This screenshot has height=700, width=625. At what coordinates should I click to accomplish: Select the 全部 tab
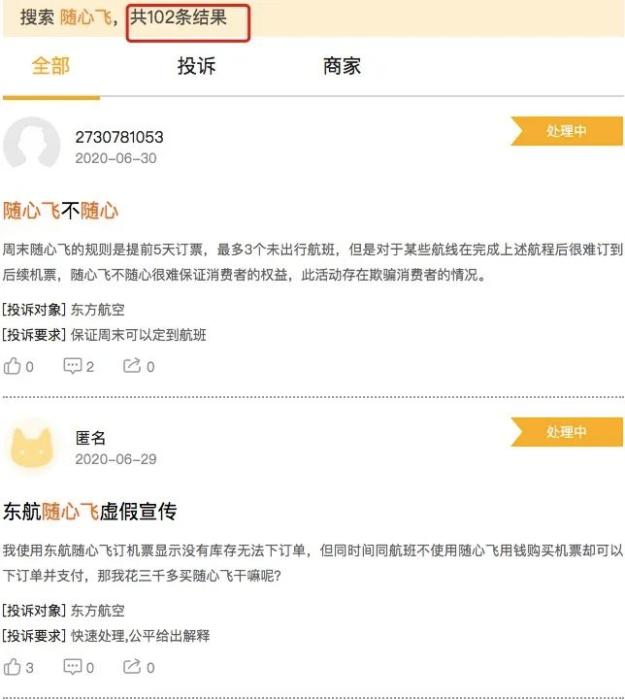[51, 67]
